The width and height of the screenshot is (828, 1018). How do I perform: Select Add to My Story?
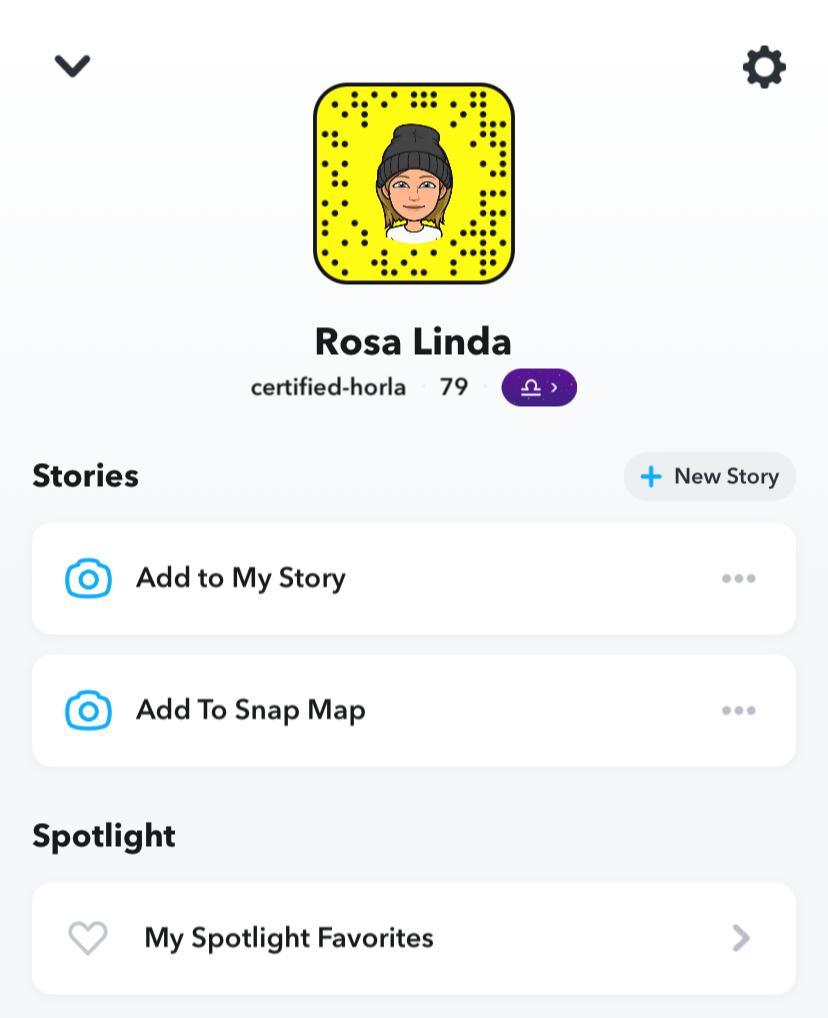pyautogui.click(x=240, y=578)
